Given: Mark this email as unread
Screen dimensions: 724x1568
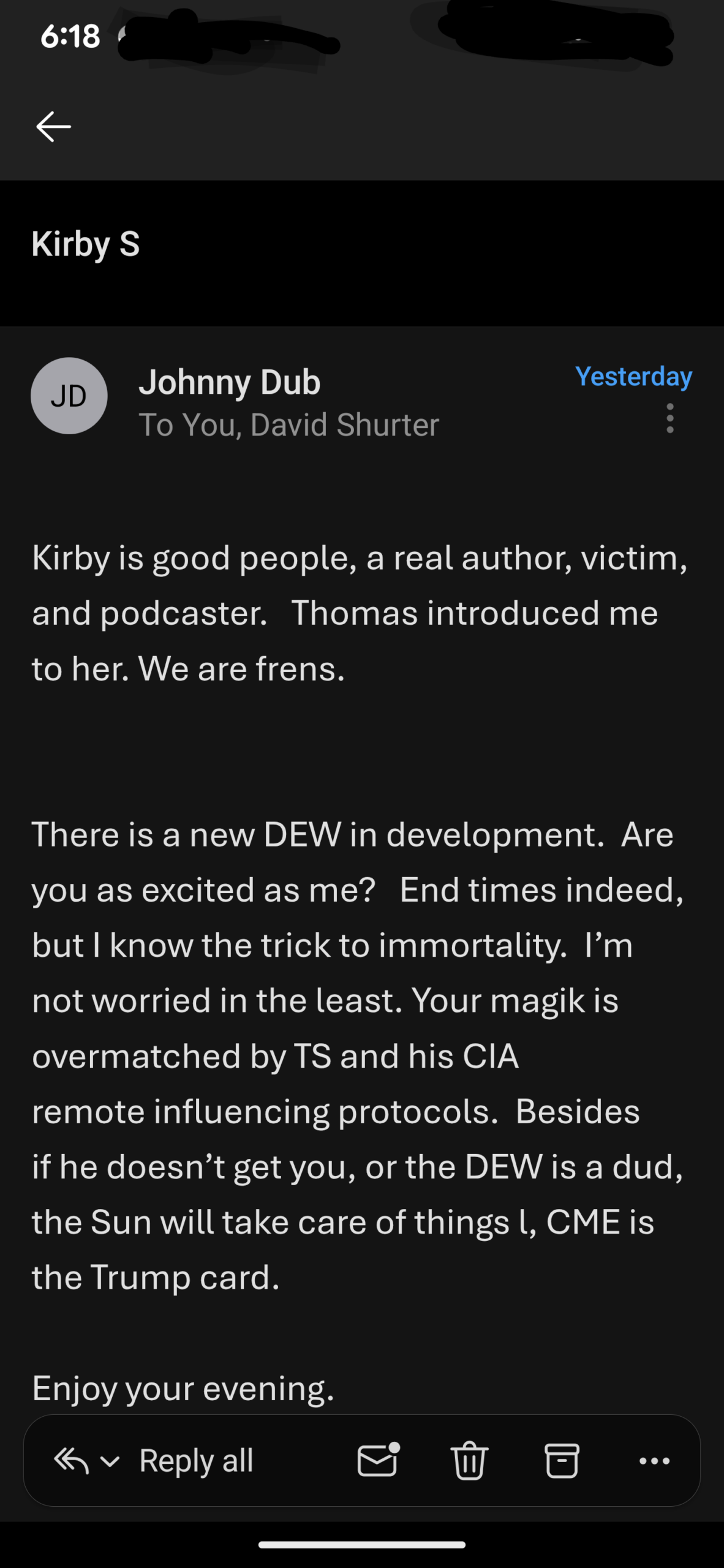Looking at the screenshot, I should pyautogui.click(x=378, y=1461).
